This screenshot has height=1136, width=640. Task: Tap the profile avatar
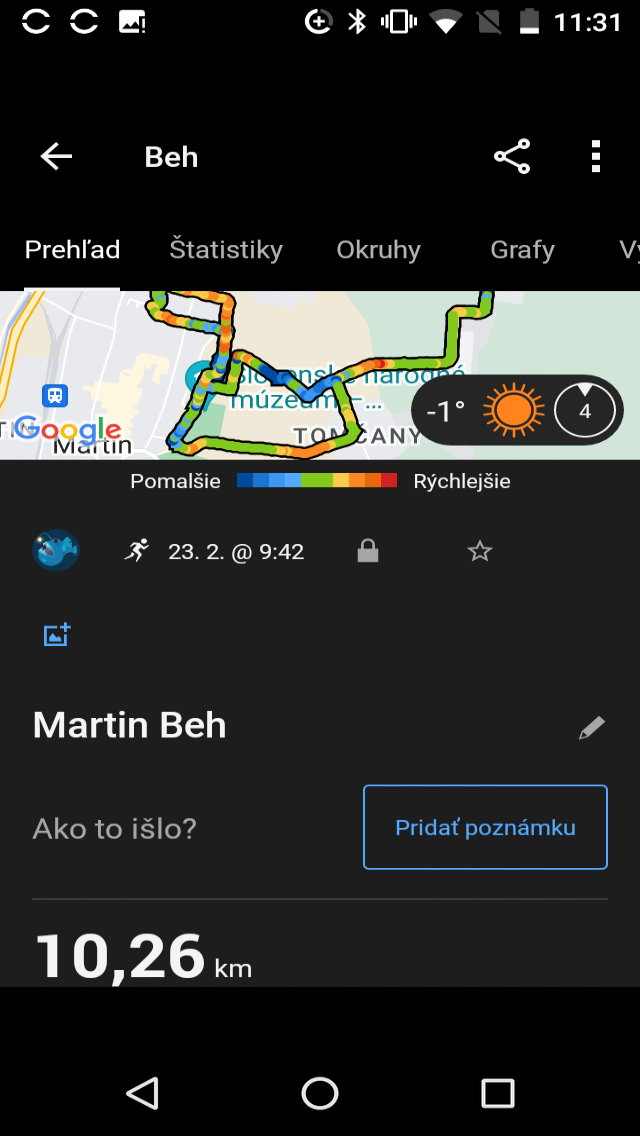tap(56, 551)
